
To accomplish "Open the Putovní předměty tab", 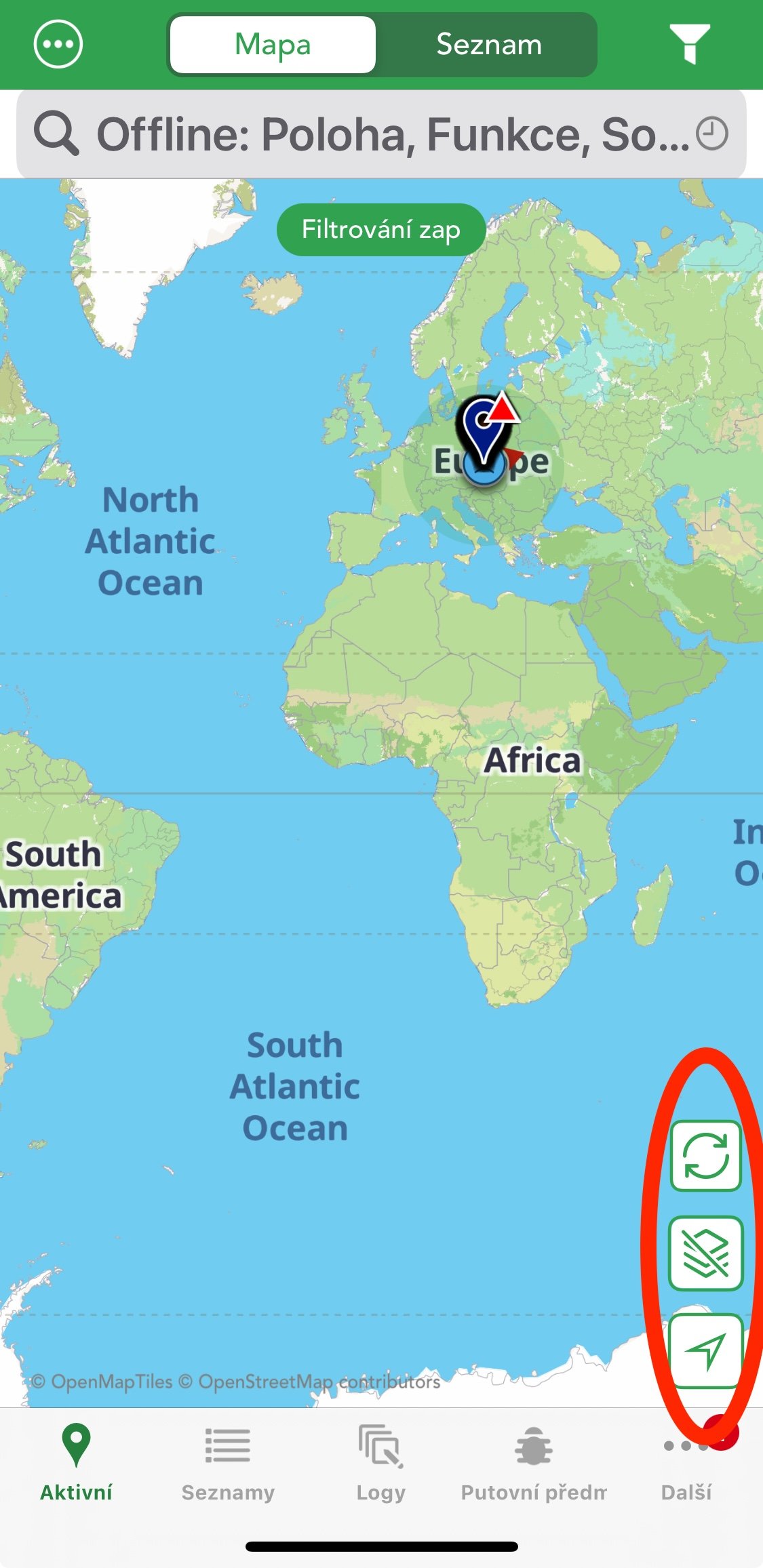I will click(x=534, y=1464).
